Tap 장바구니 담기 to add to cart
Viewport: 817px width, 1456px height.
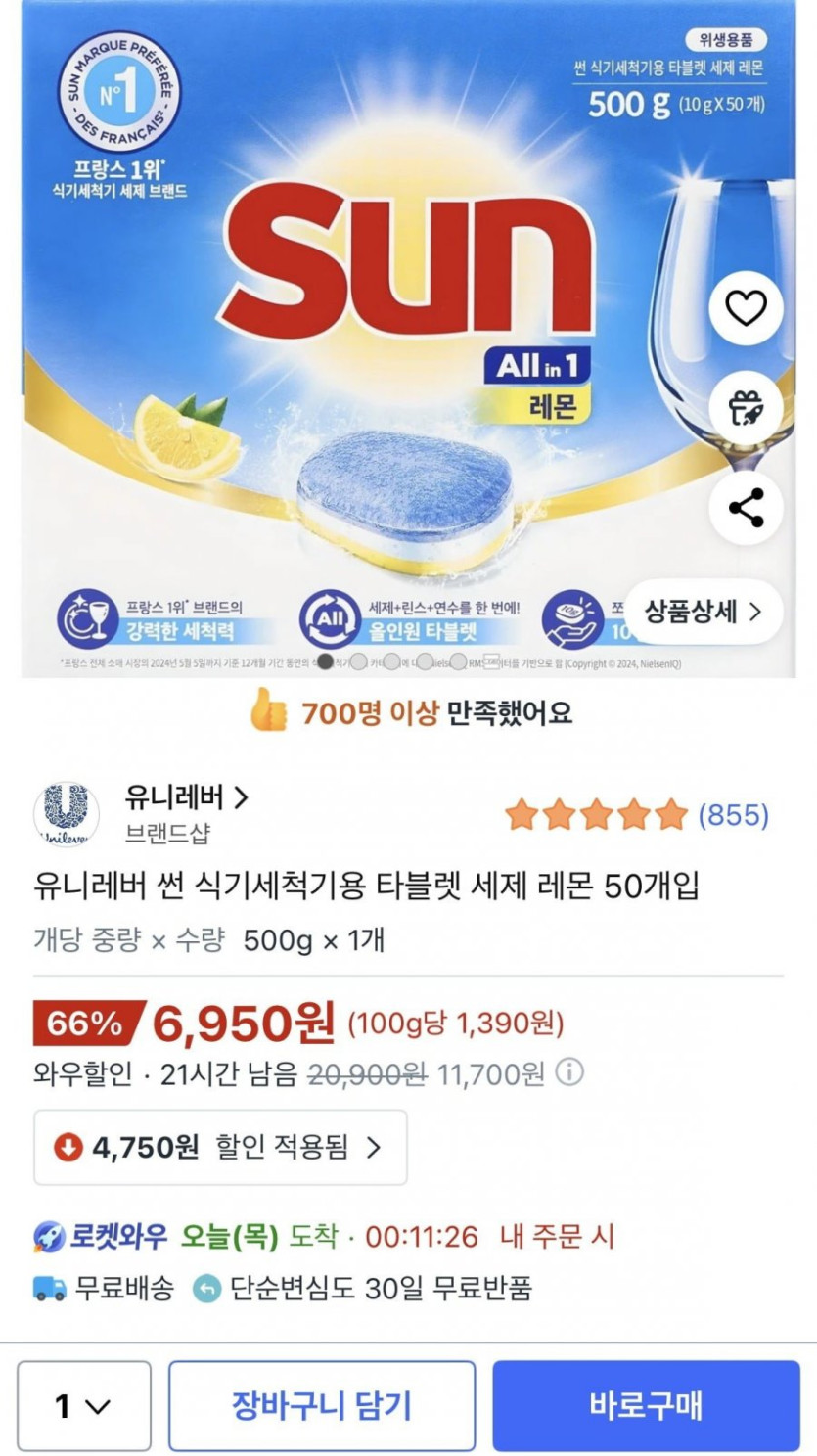tap(322, 1406)
